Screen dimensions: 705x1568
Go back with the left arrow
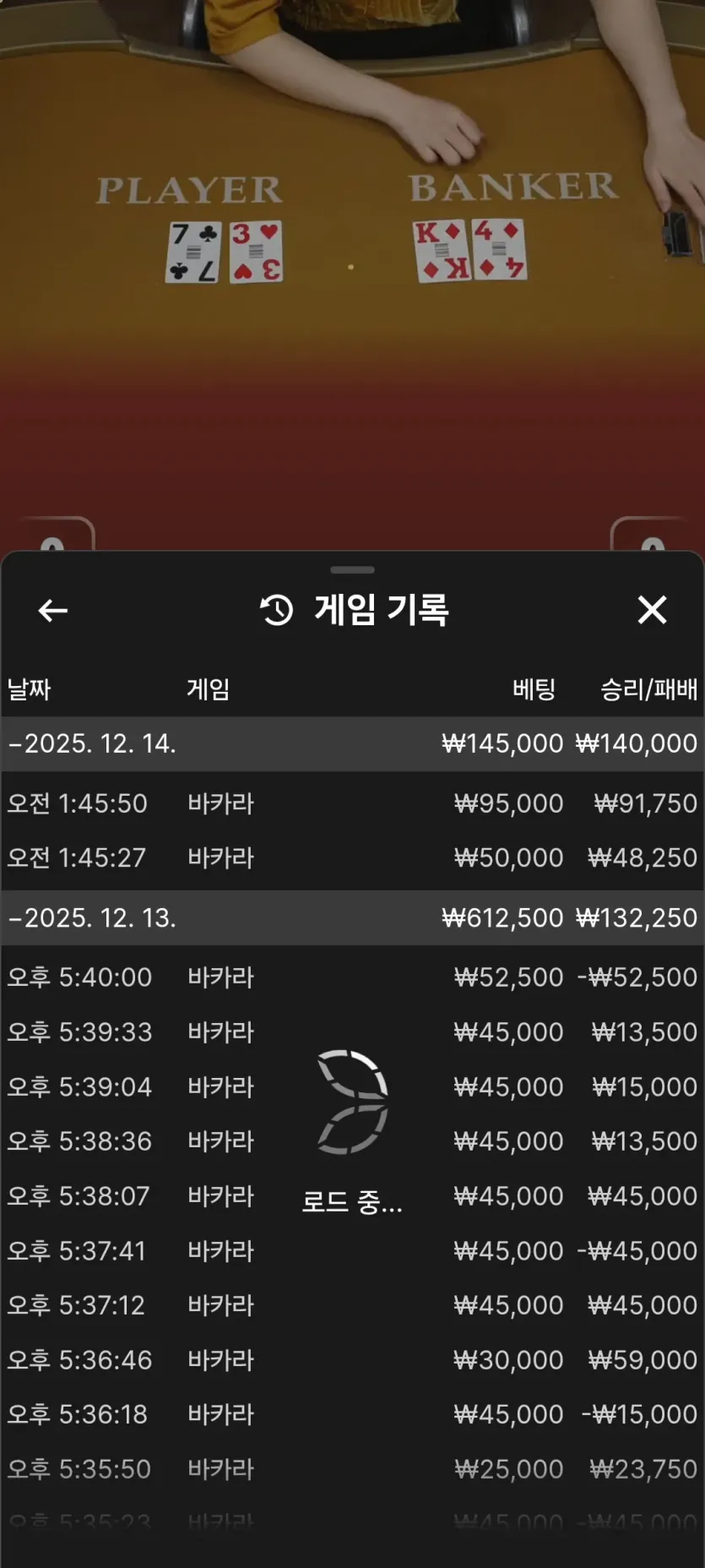(52, 610)
